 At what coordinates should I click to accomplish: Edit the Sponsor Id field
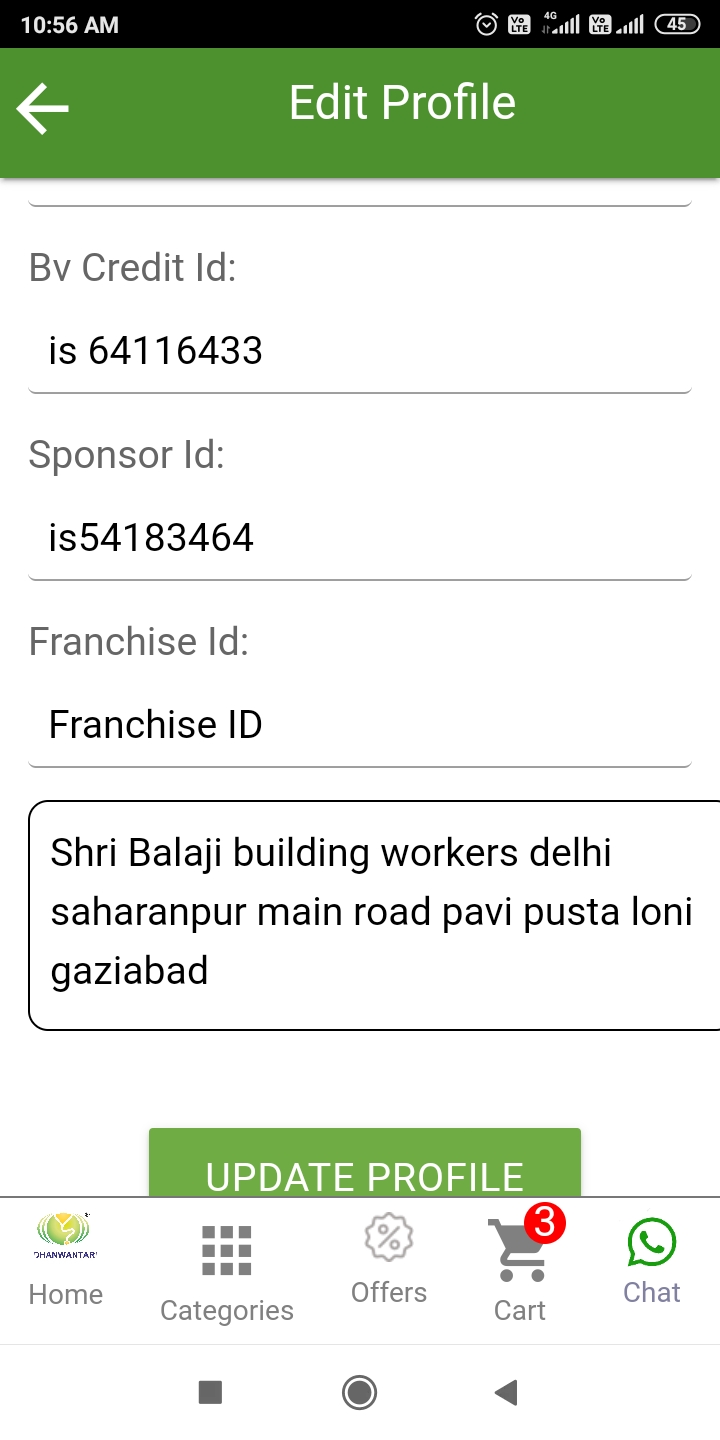point(360,539)
